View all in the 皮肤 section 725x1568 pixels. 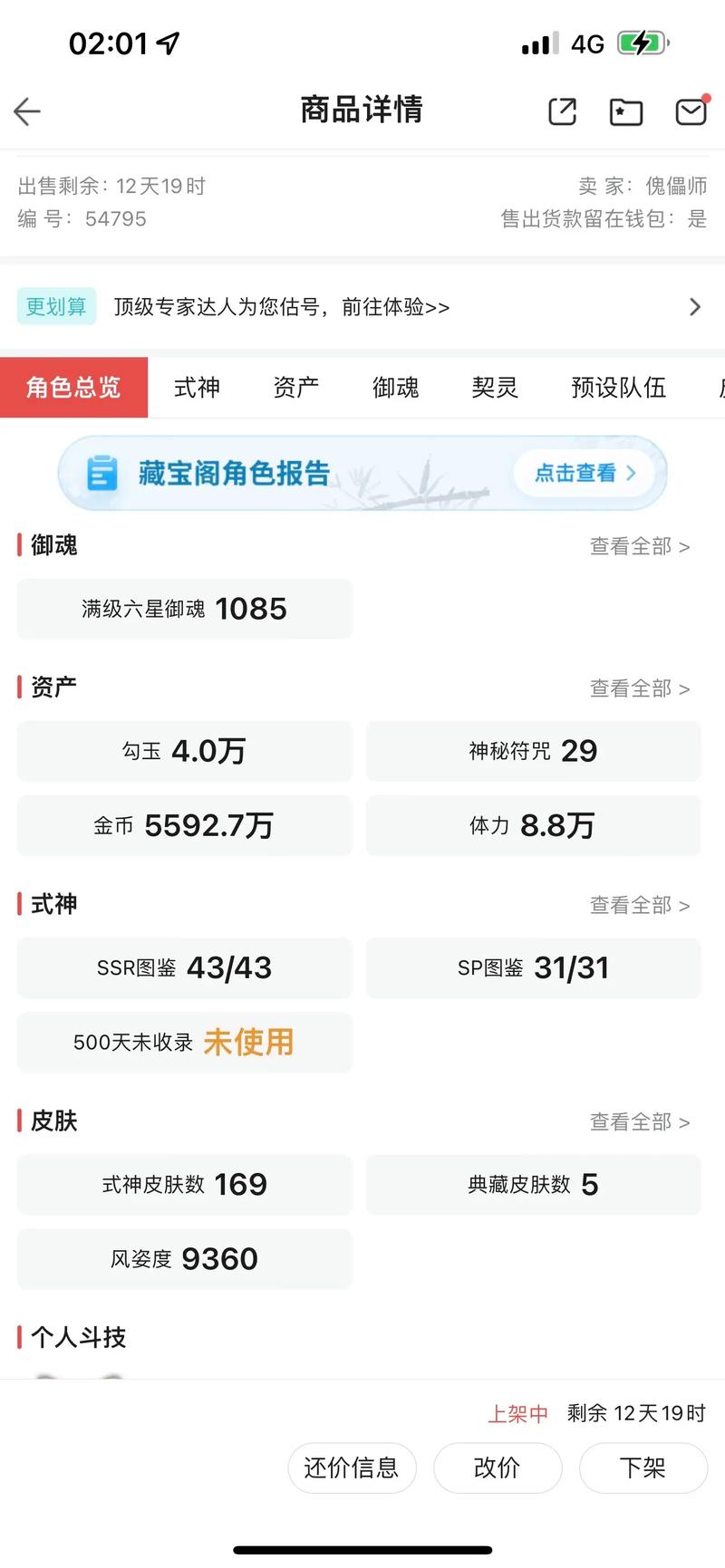pyautogui.click(x=640, y=1121)
